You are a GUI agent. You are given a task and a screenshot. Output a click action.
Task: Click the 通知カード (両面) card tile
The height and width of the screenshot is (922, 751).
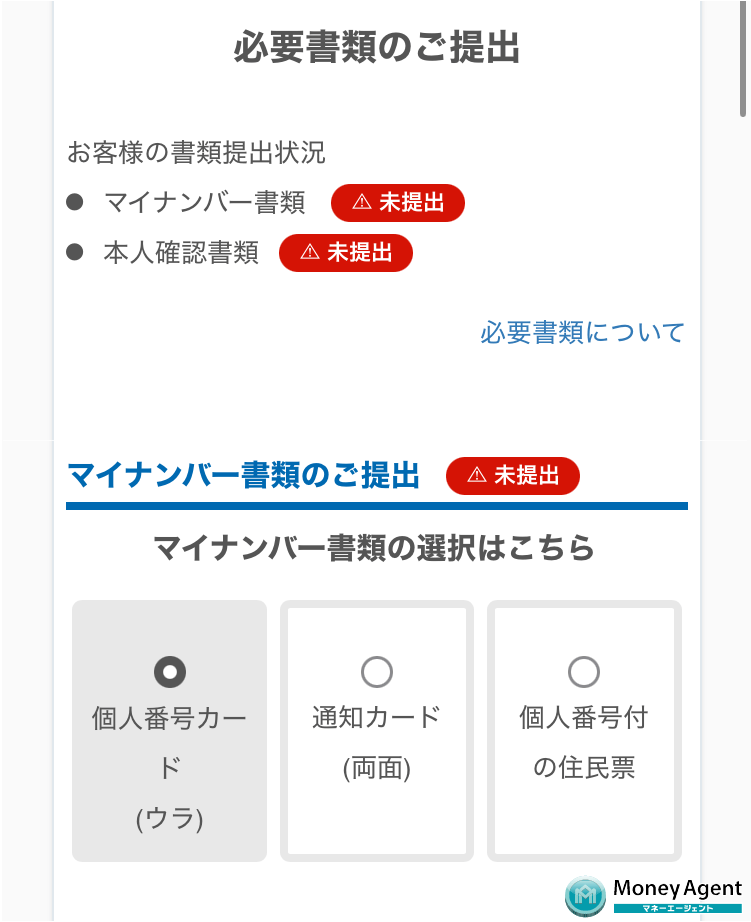click(x=376, y=728)
